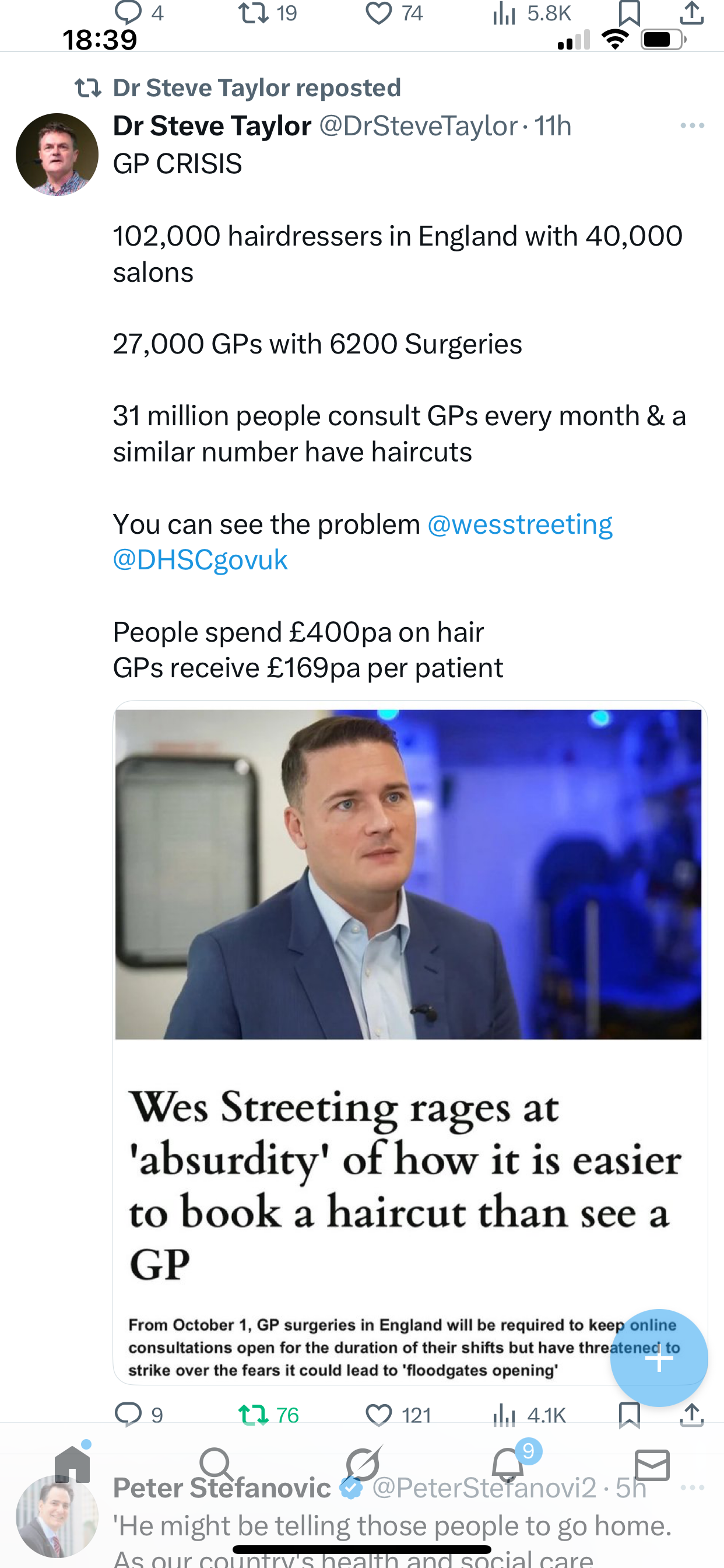Open the @DHSCgovuk mention link

(200, 560)
